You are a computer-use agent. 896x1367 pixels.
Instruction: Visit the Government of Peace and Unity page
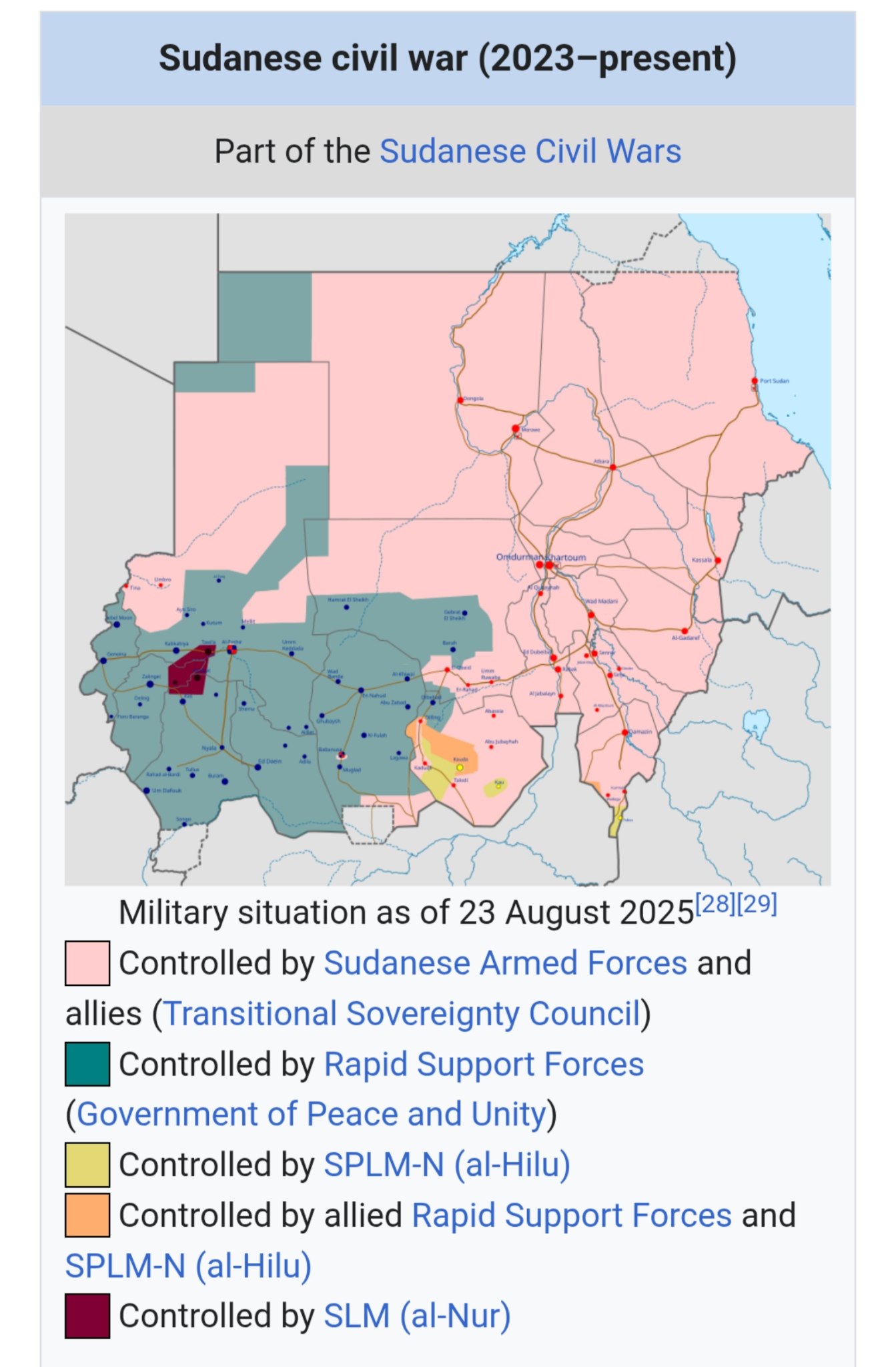312,1114
